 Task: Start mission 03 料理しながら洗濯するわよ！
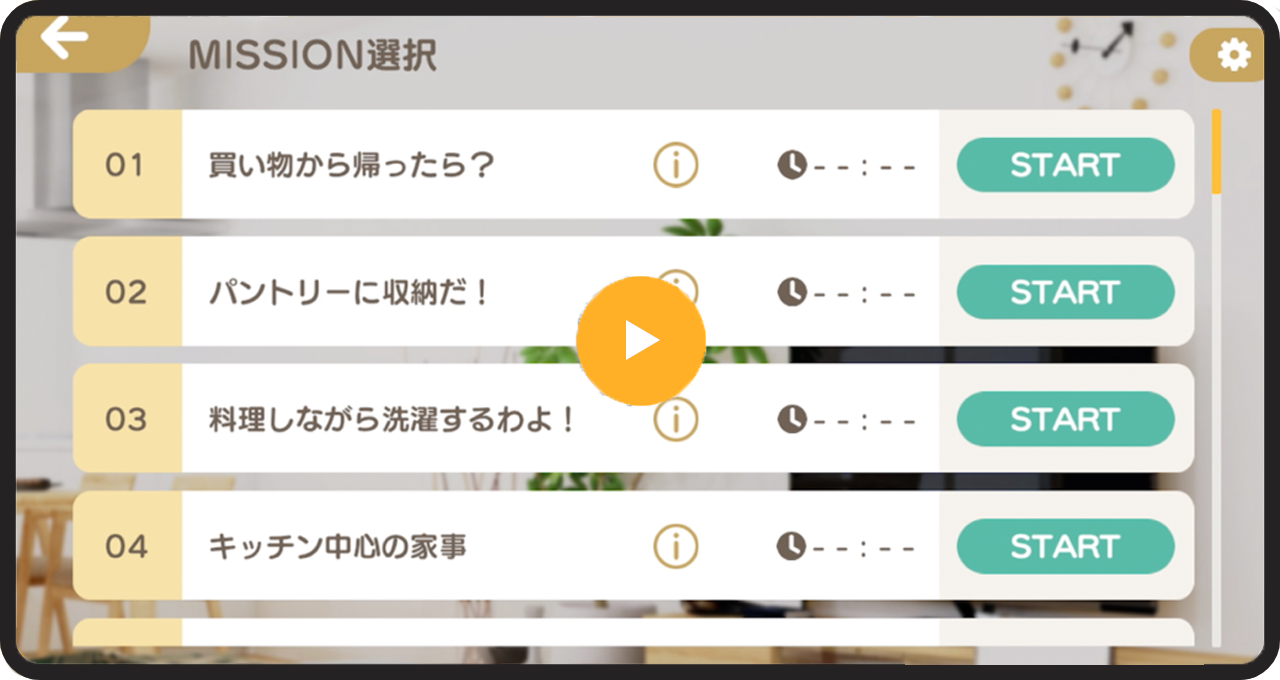pos(1065,419)
